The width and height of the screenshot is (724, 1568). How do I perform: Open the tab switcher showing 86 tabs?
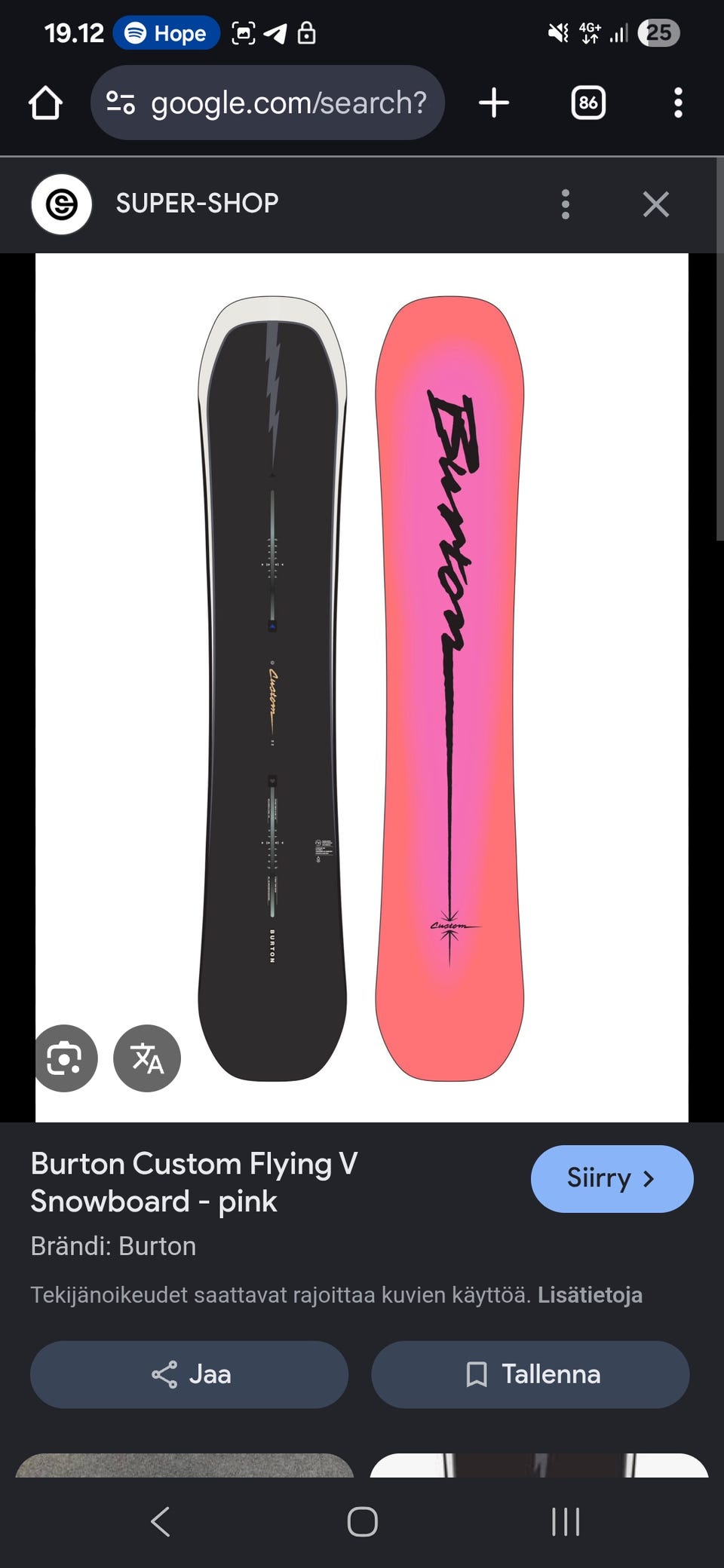(588, 103)
